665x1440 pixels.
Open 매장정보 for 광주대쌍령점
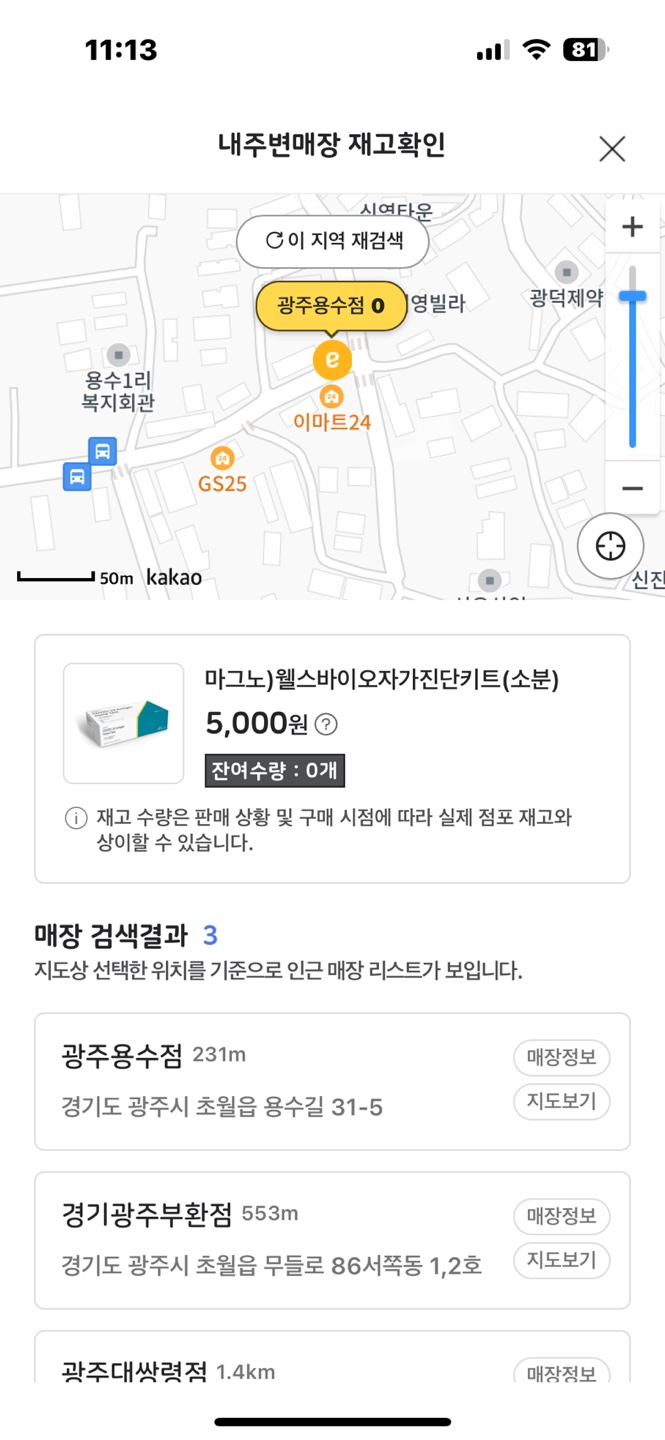562,1373
